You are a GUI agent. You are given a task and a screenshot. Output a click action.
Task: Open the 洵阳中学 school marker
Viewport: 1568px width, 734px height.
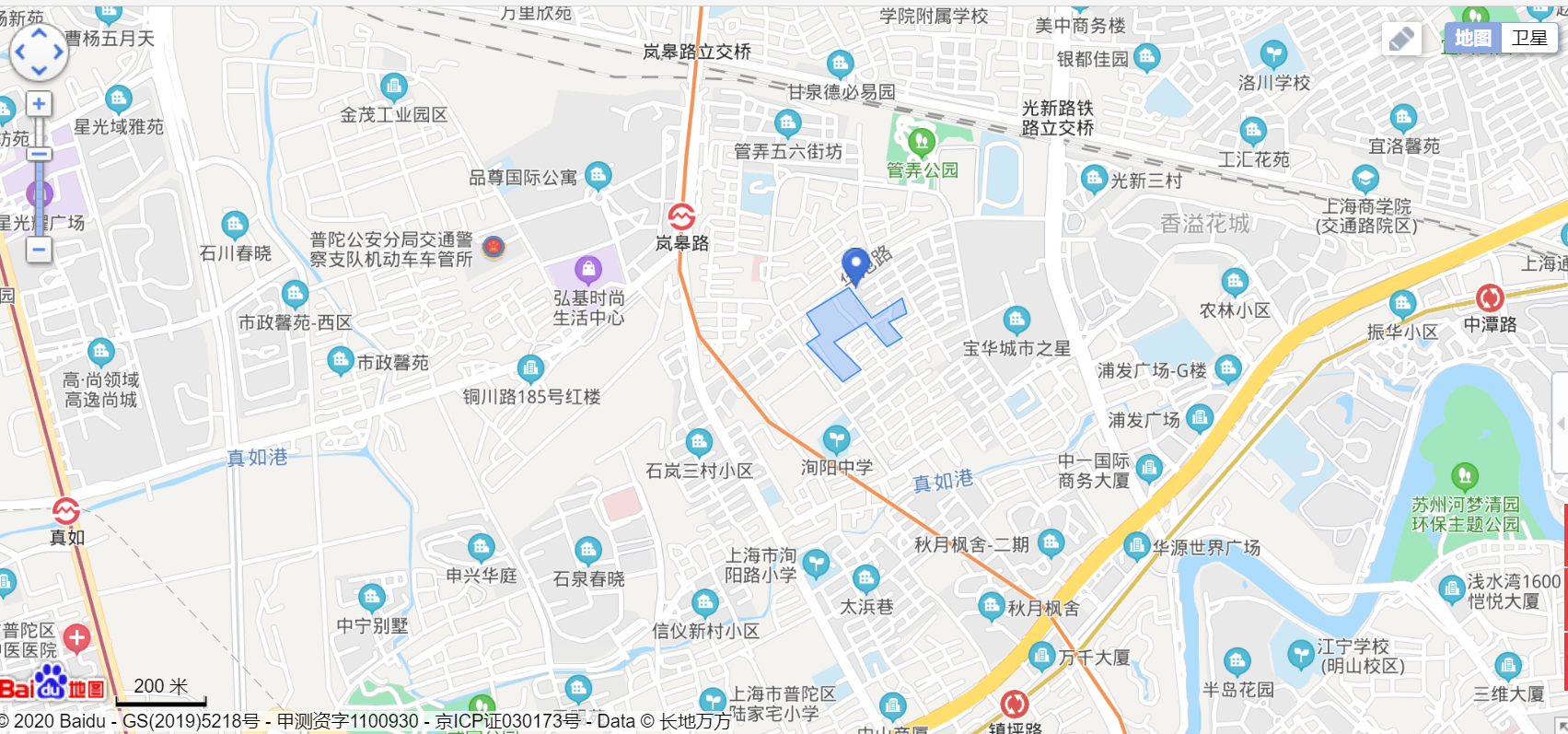click(836, 439)
